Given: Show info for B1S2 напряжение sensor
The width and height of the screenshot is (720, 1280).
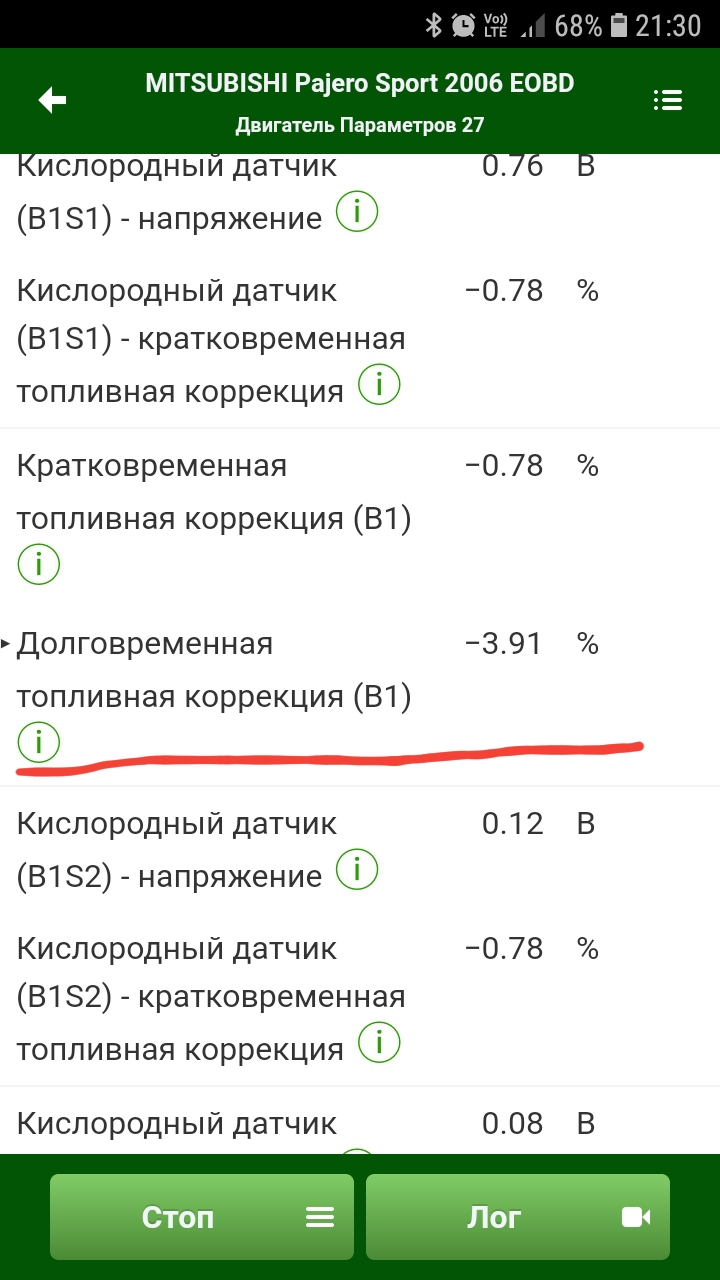Looking at the screenshot, I should point(357,872).
